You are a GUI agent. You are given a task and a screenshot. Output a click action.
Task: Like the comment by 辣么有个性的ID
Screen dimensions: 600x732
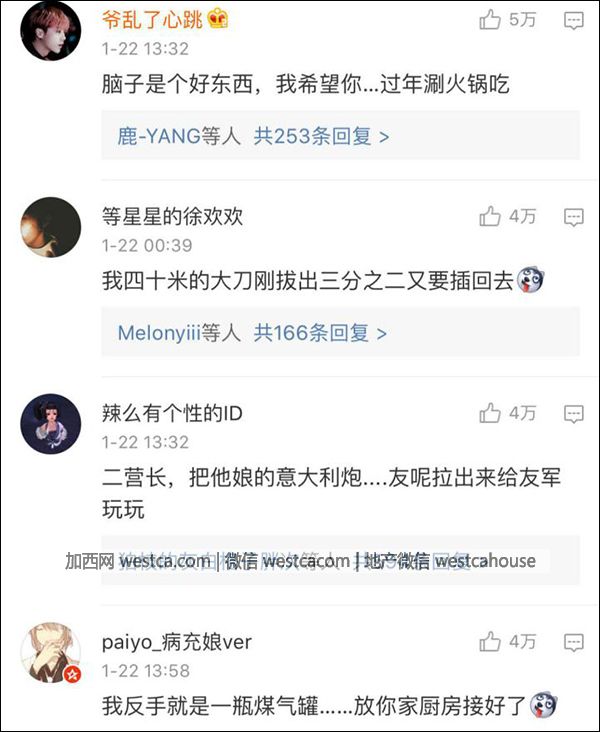(490, 412)
